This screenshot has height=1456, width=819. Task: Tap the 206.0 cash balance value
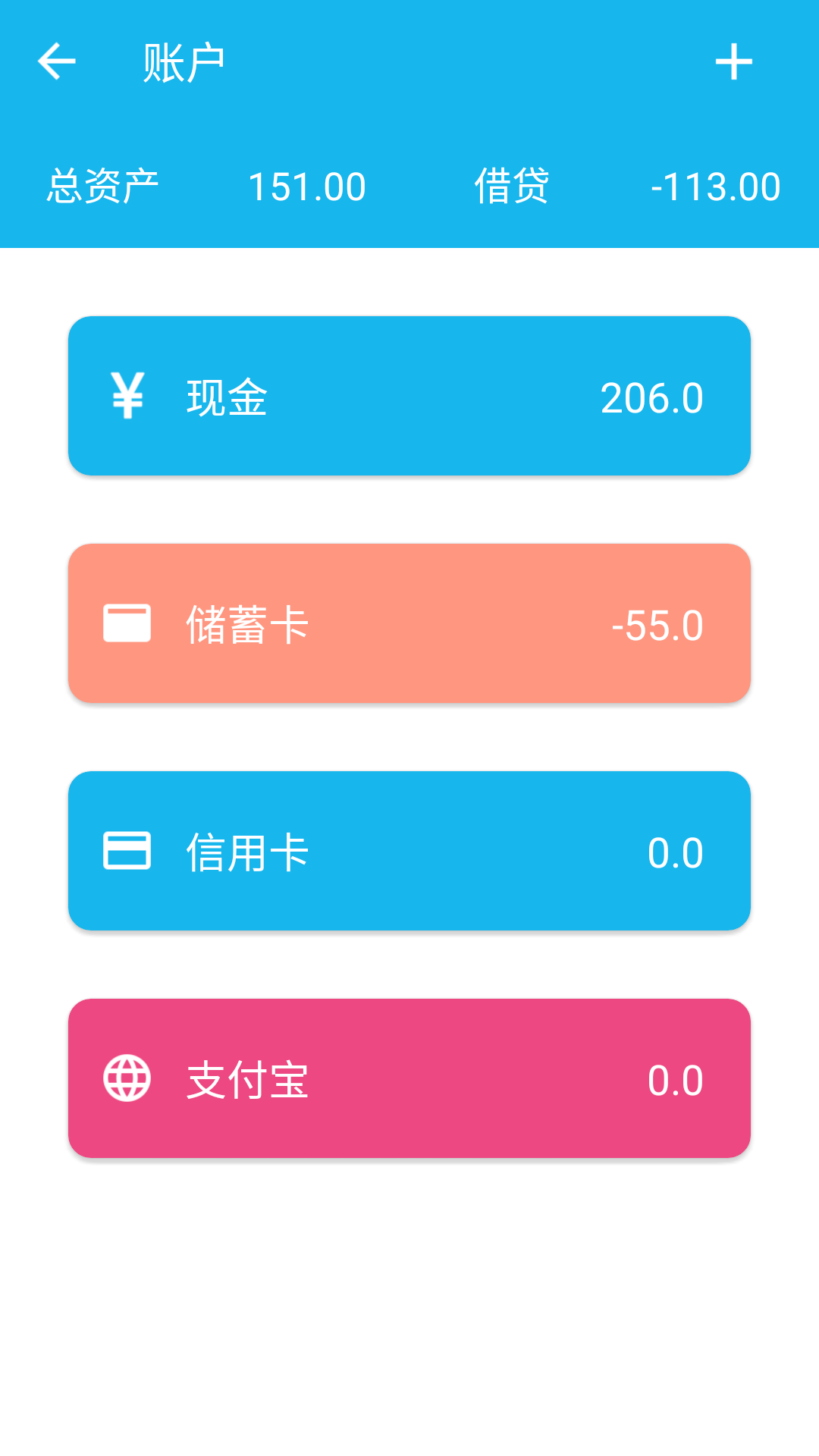pyautogui.click(x=652, y=396)
